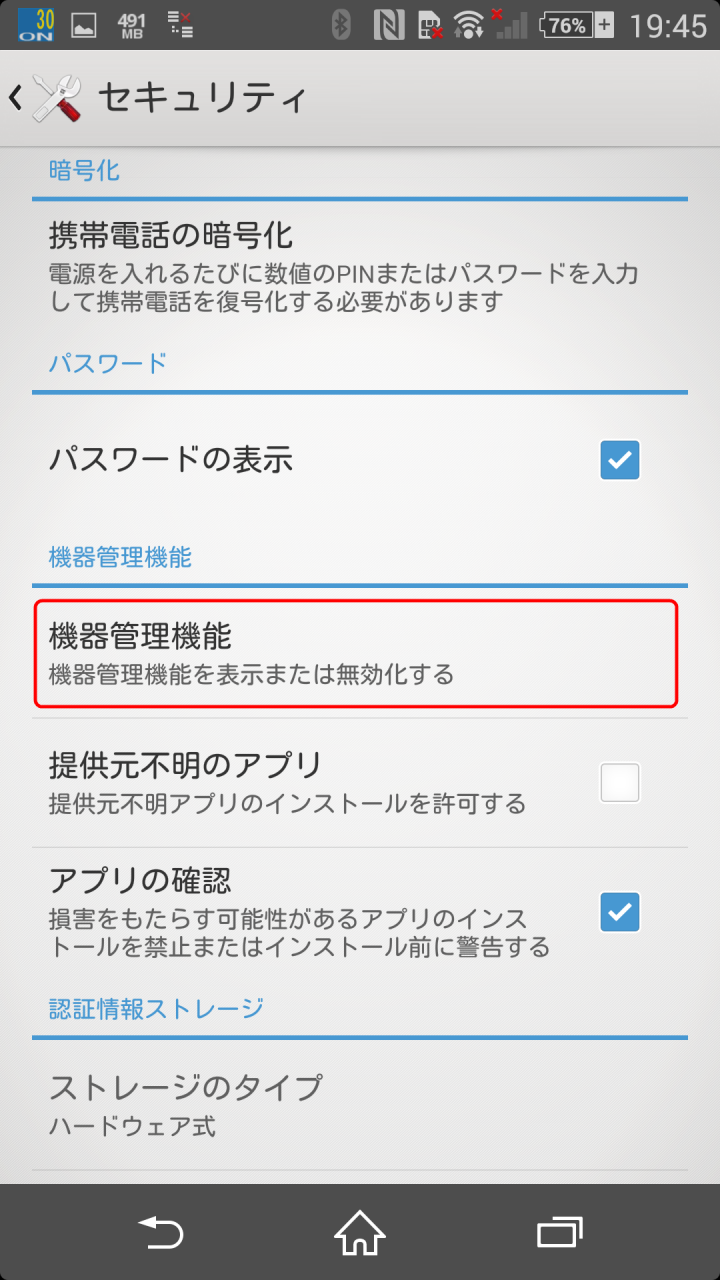The image size is (720, 1280).
Task: Disable the アプリの確認 checkbox
Action: point(620,912)
